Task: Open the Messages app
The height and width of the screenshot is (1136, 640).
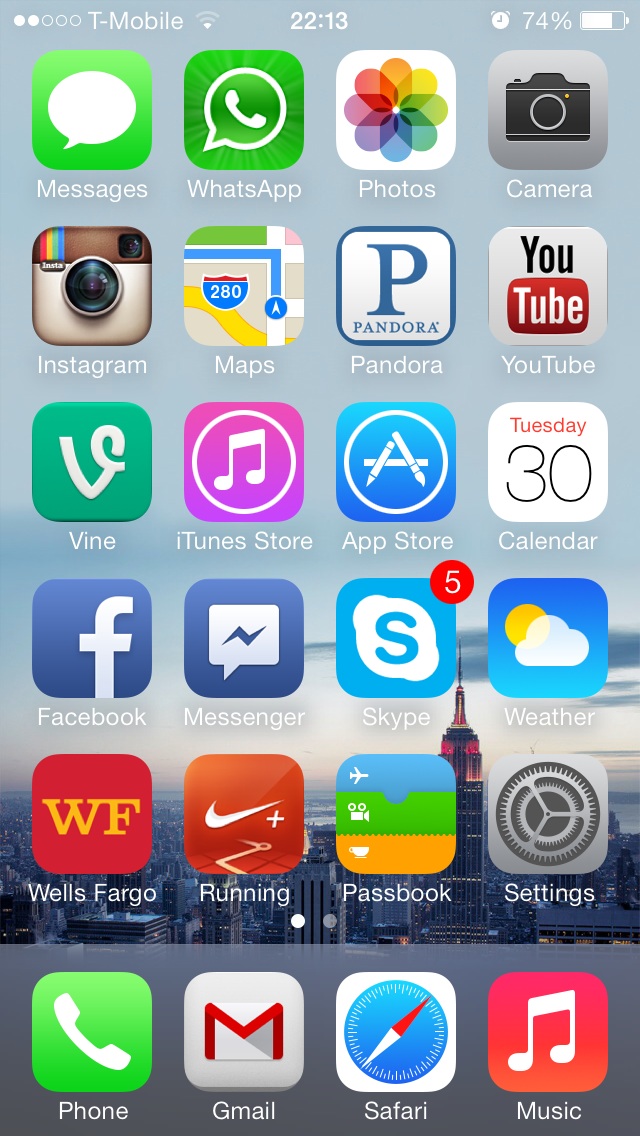Action: (x=92, y=110)
